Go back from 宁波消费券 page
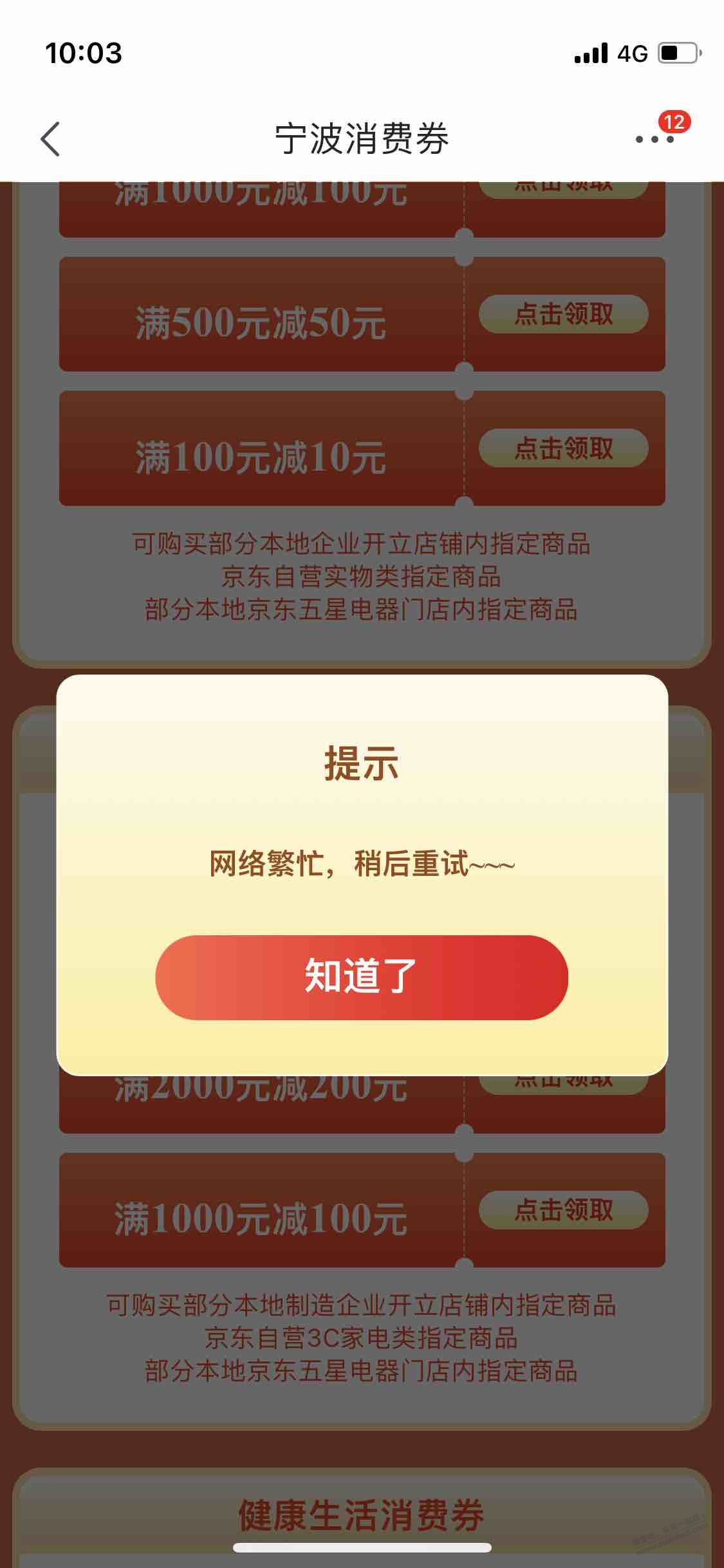 [50, 139]
